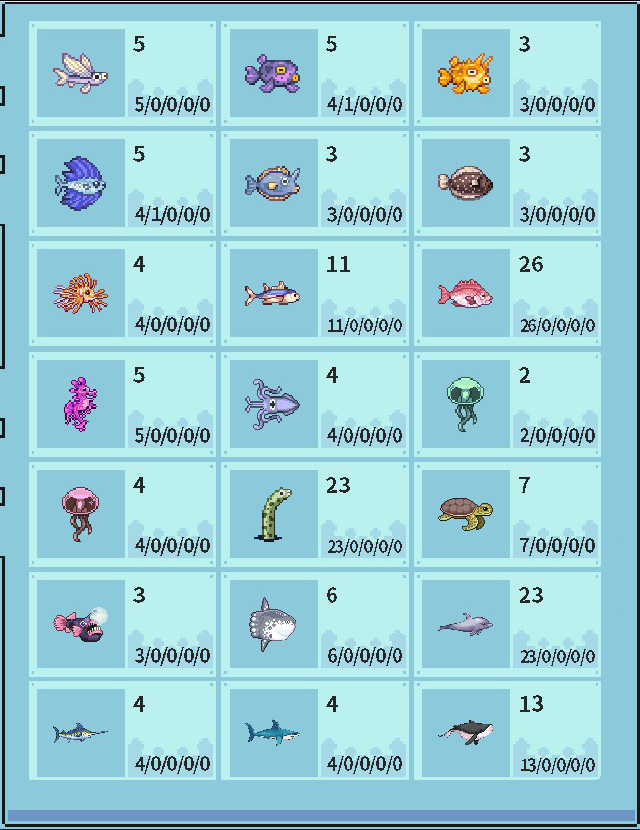This screenshot has height=830, width=640.
Task: Tap the green jellyfish card
Action: (x=507, y=403)
